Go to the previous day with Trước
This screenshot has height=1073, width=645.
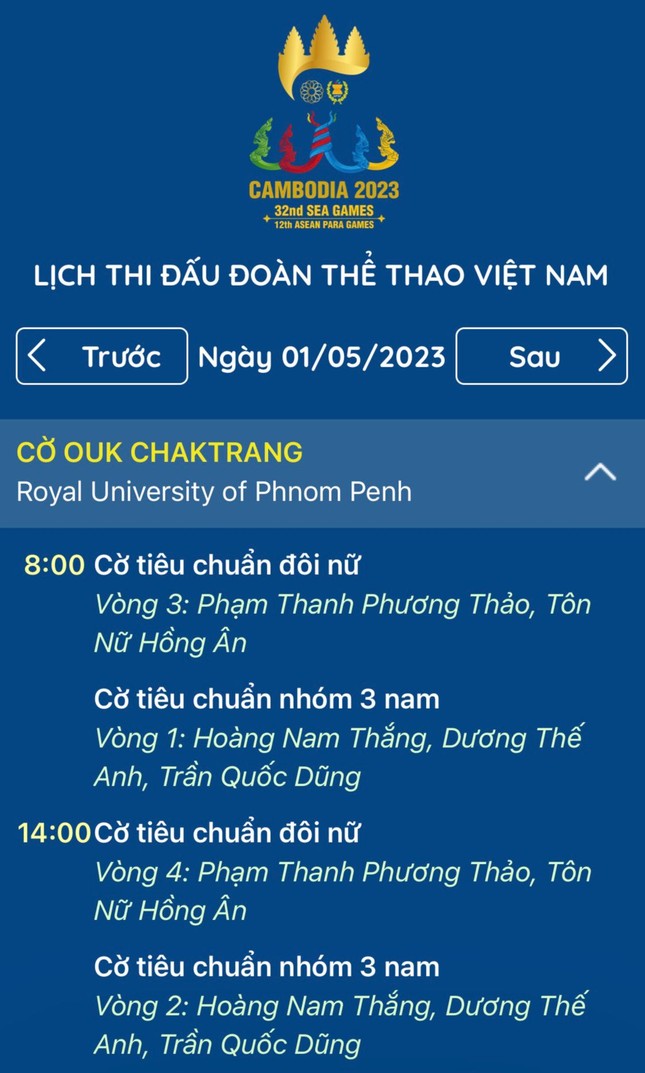(x=102, y=356)
